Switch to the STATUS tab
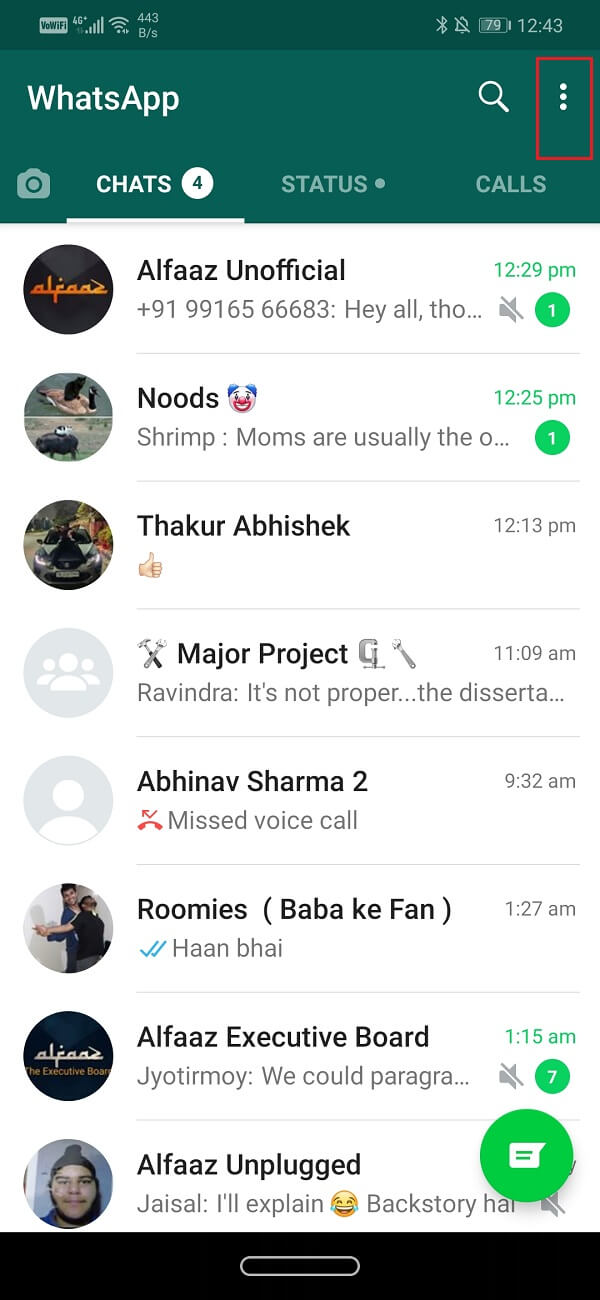600x1300 pixels. click(333, 184)
